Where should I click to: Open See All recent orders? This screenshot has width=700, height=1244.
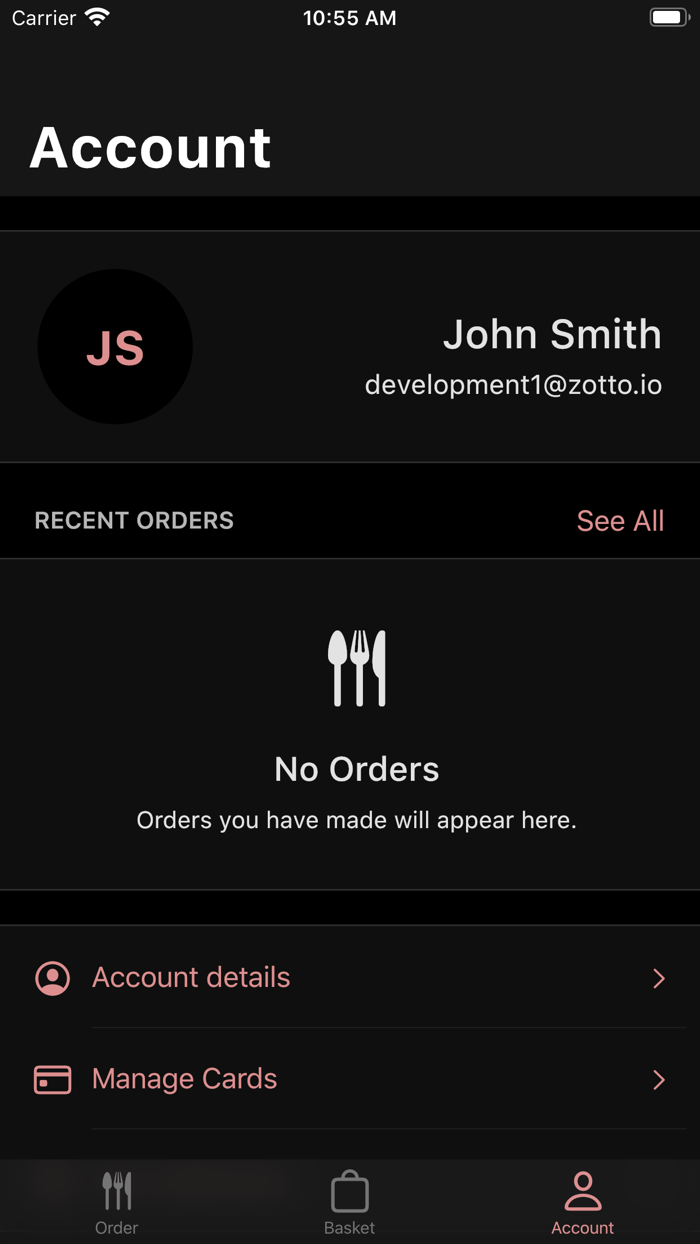(x=620, y=521)
